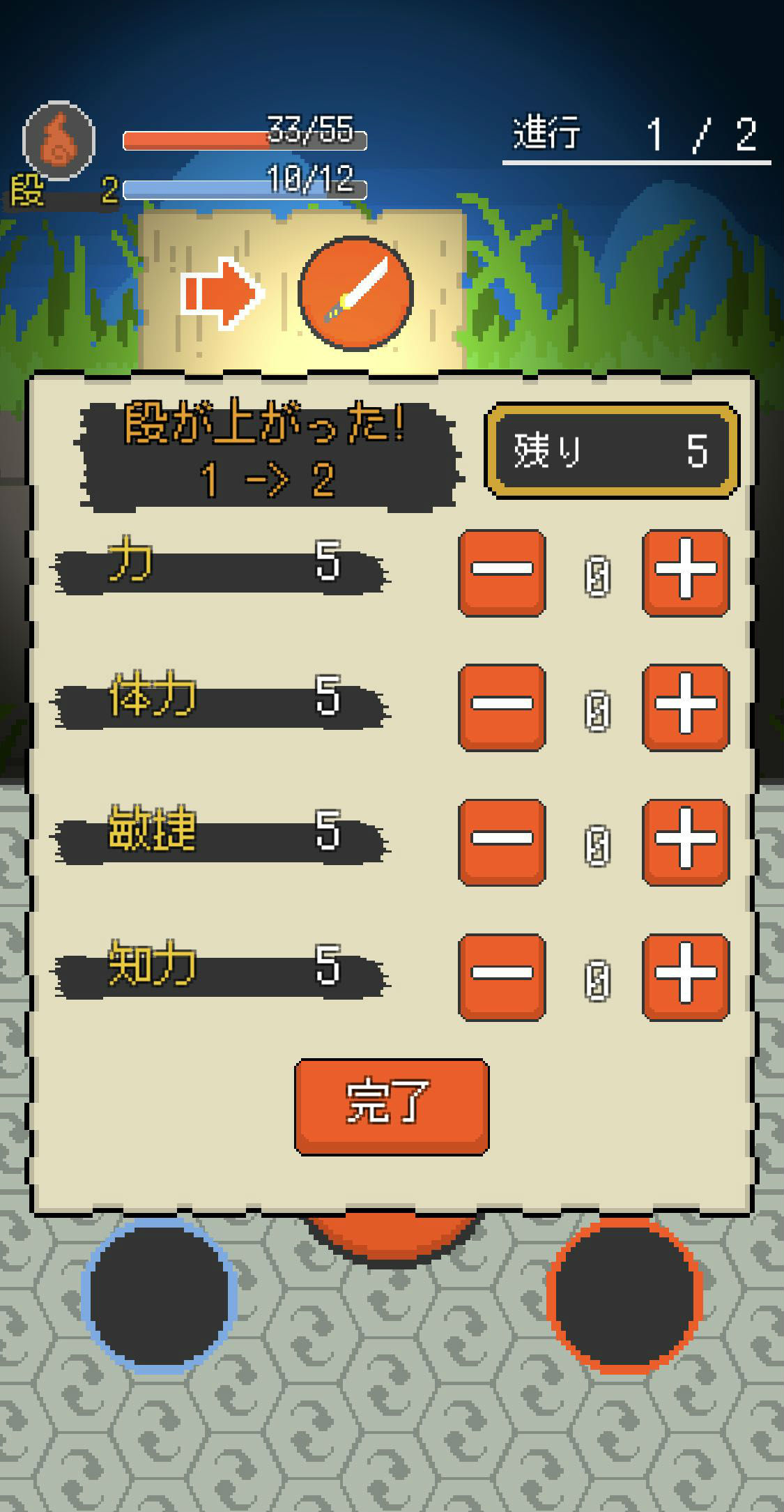Decrease 知力 with the minus button
784x1512 pixels.
click(502, 977)
